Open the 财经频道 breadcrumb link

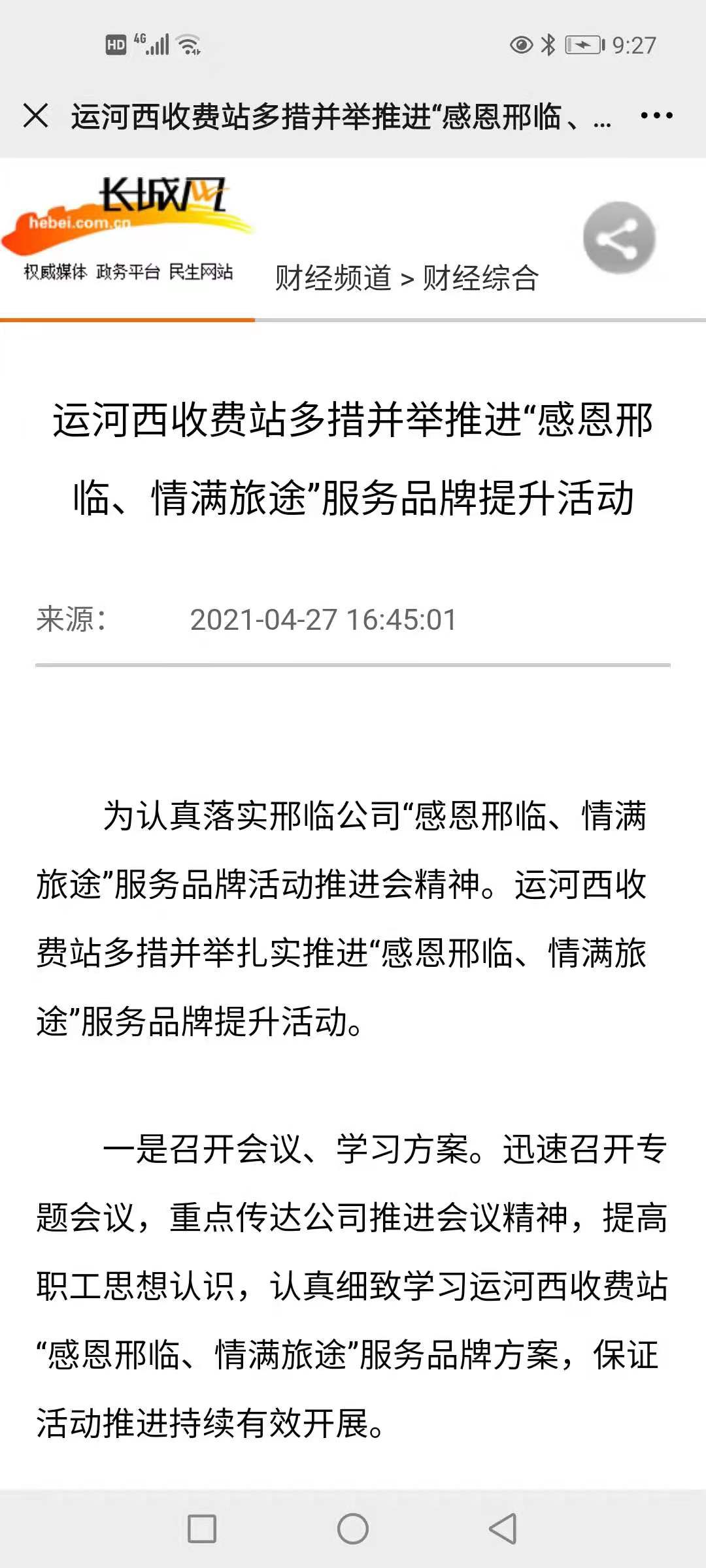click(333, 278)
